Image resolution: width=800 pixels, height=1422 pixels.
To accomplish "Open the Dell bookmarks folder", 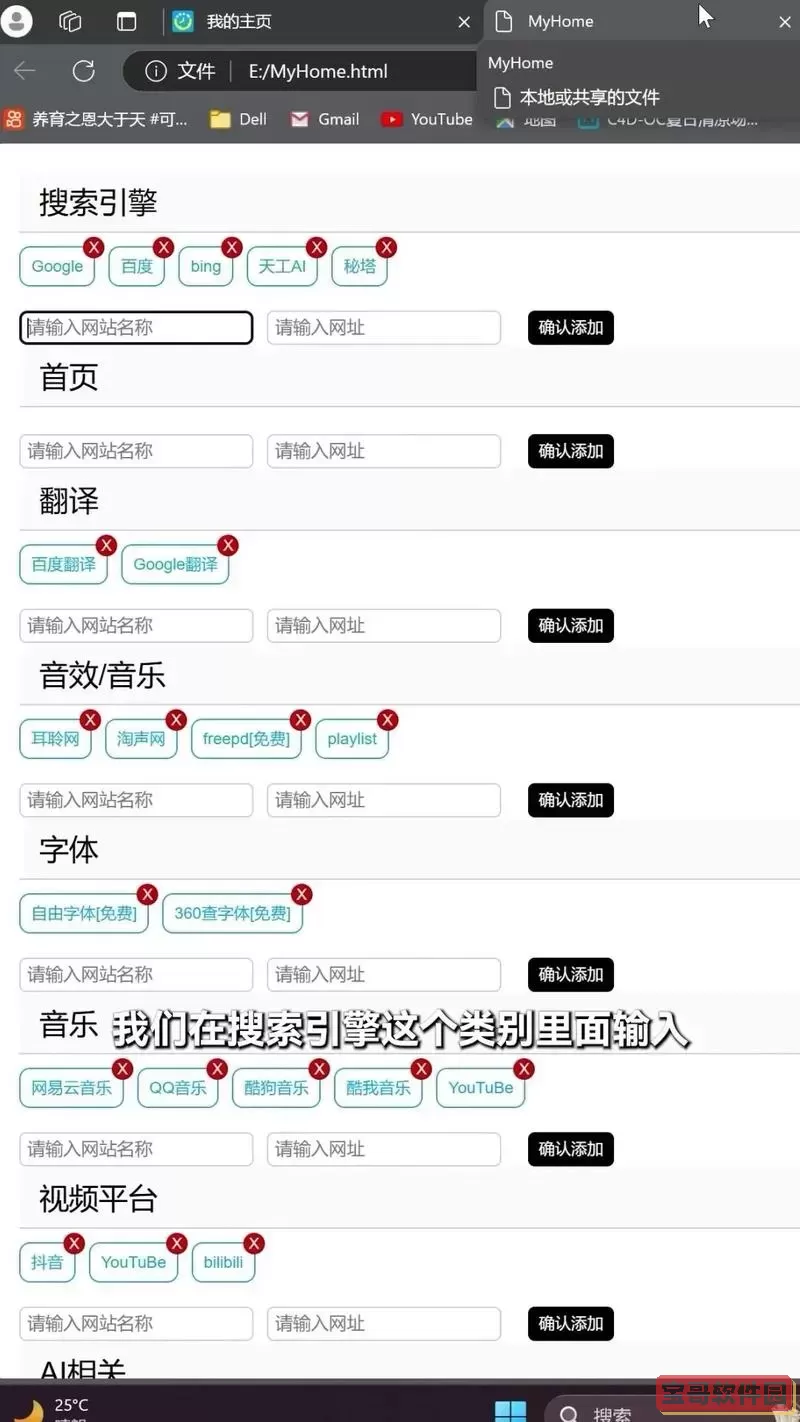I will click(x=239, y=119).
